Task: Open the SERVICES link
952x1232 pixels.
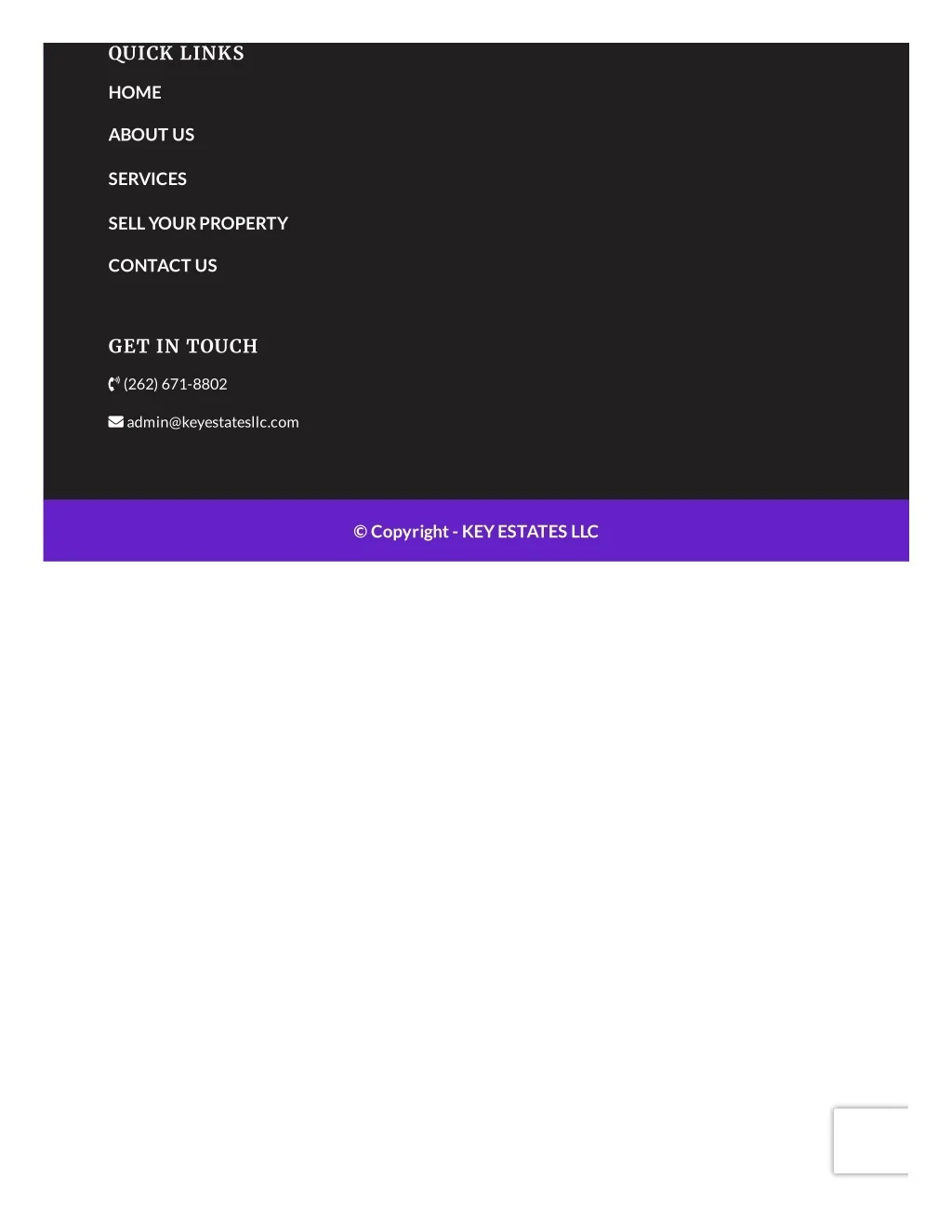Action: coord(147,179)
